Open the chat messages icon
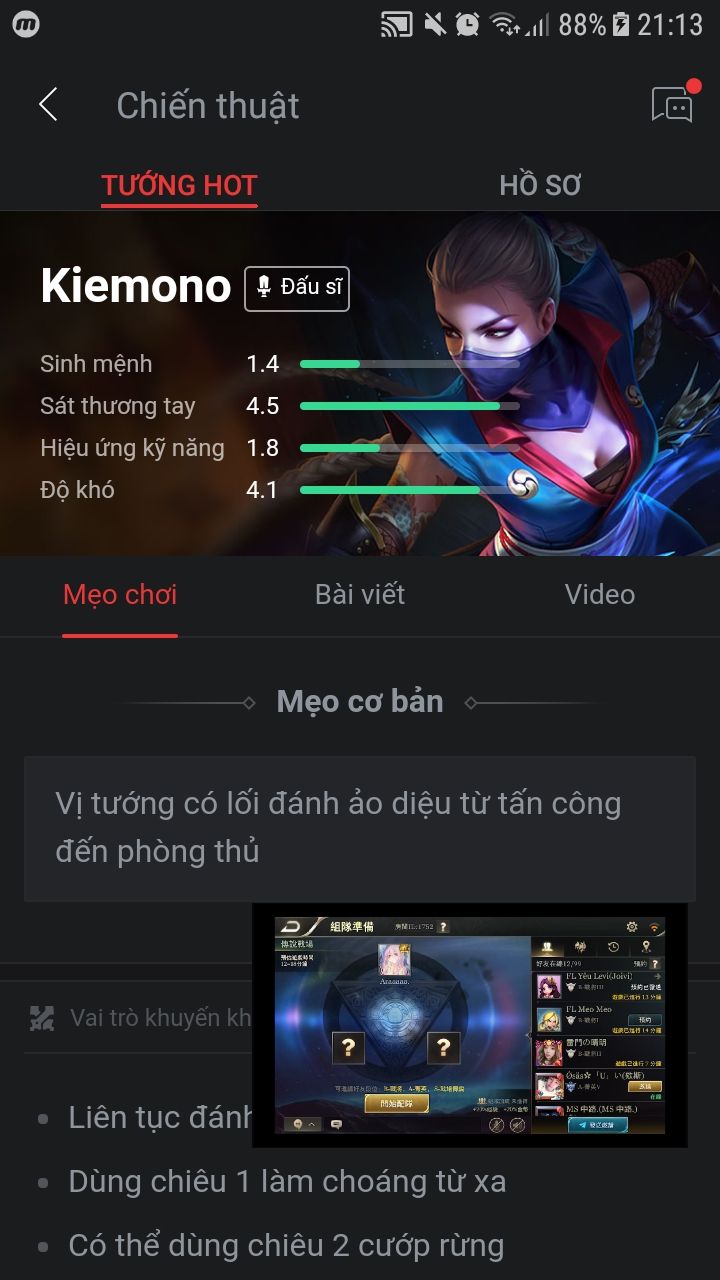 674,103
